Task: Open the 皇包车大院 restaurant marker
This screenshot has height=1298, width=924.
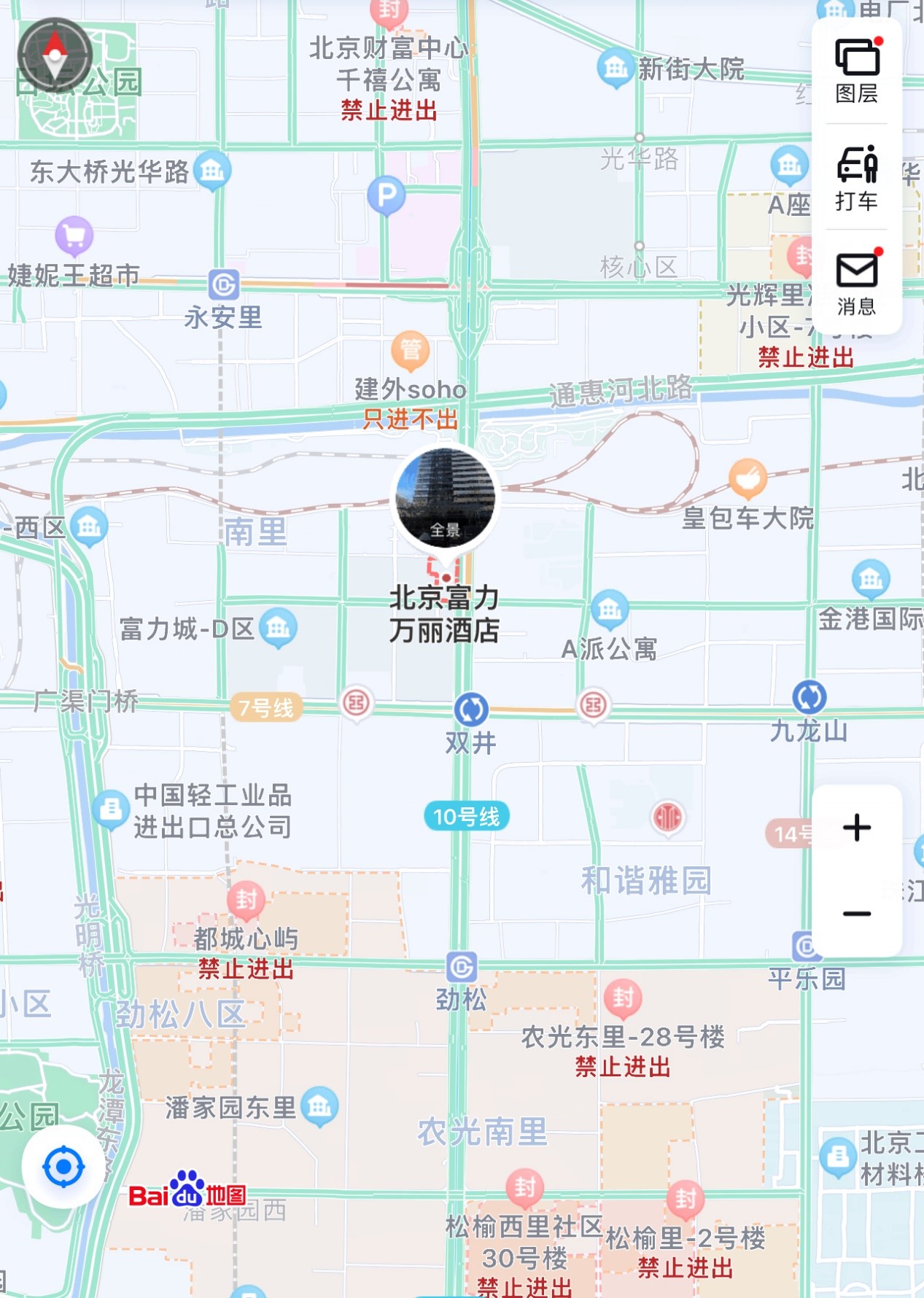Action: click(748, 478)
